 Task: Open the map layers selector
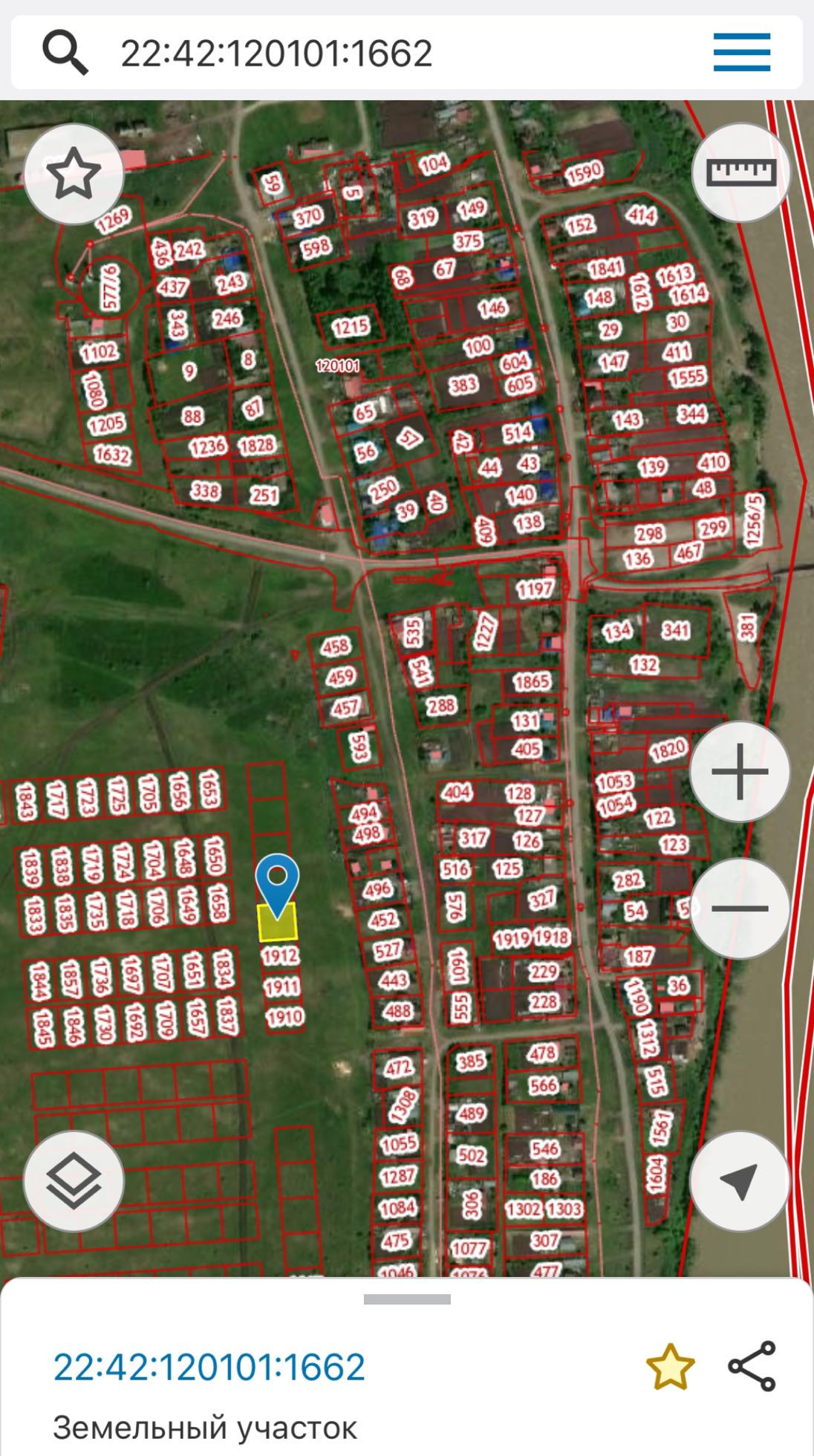tap(74, 1181)
